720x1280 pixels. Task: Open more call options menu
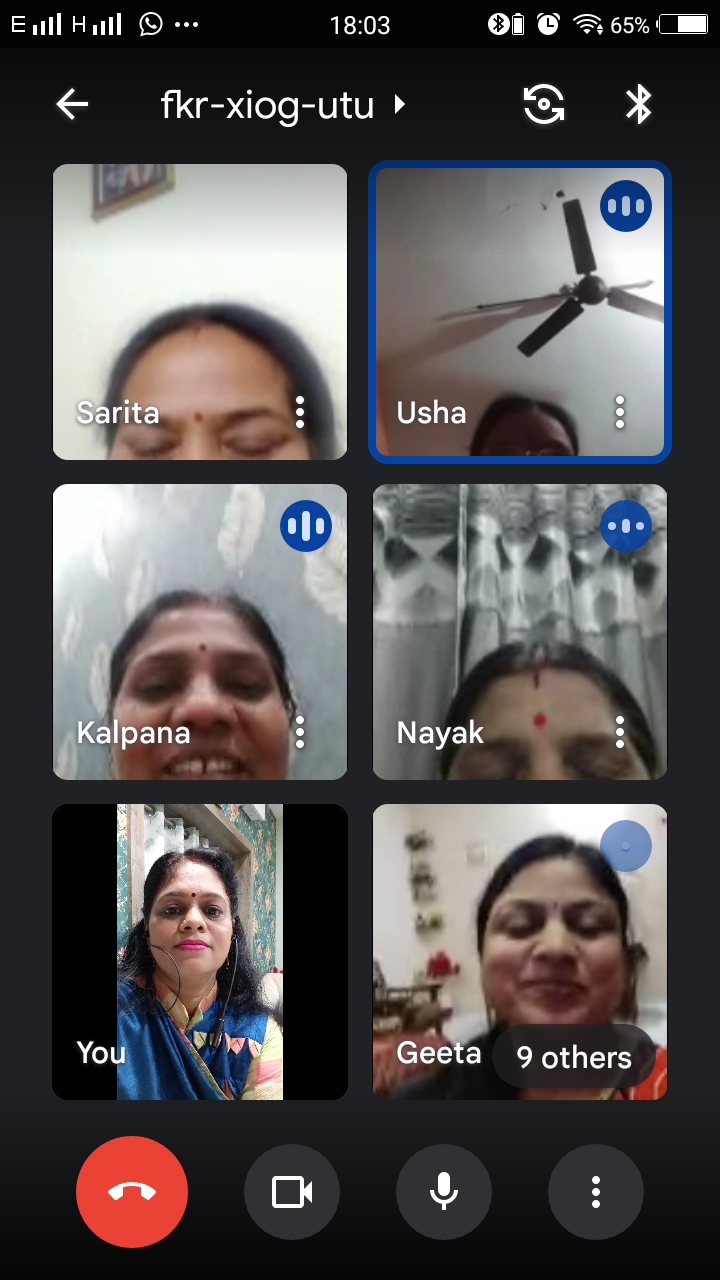[x=596, y=1192]
